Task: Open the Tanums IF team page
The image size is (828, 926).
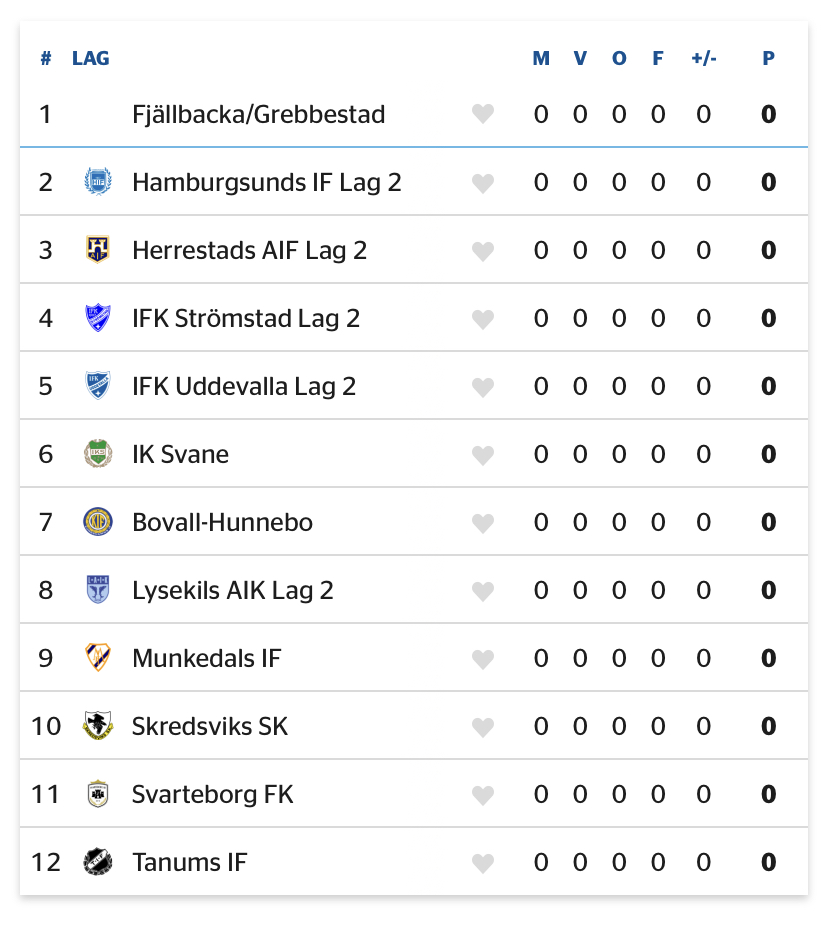Action: click(189, 863)
